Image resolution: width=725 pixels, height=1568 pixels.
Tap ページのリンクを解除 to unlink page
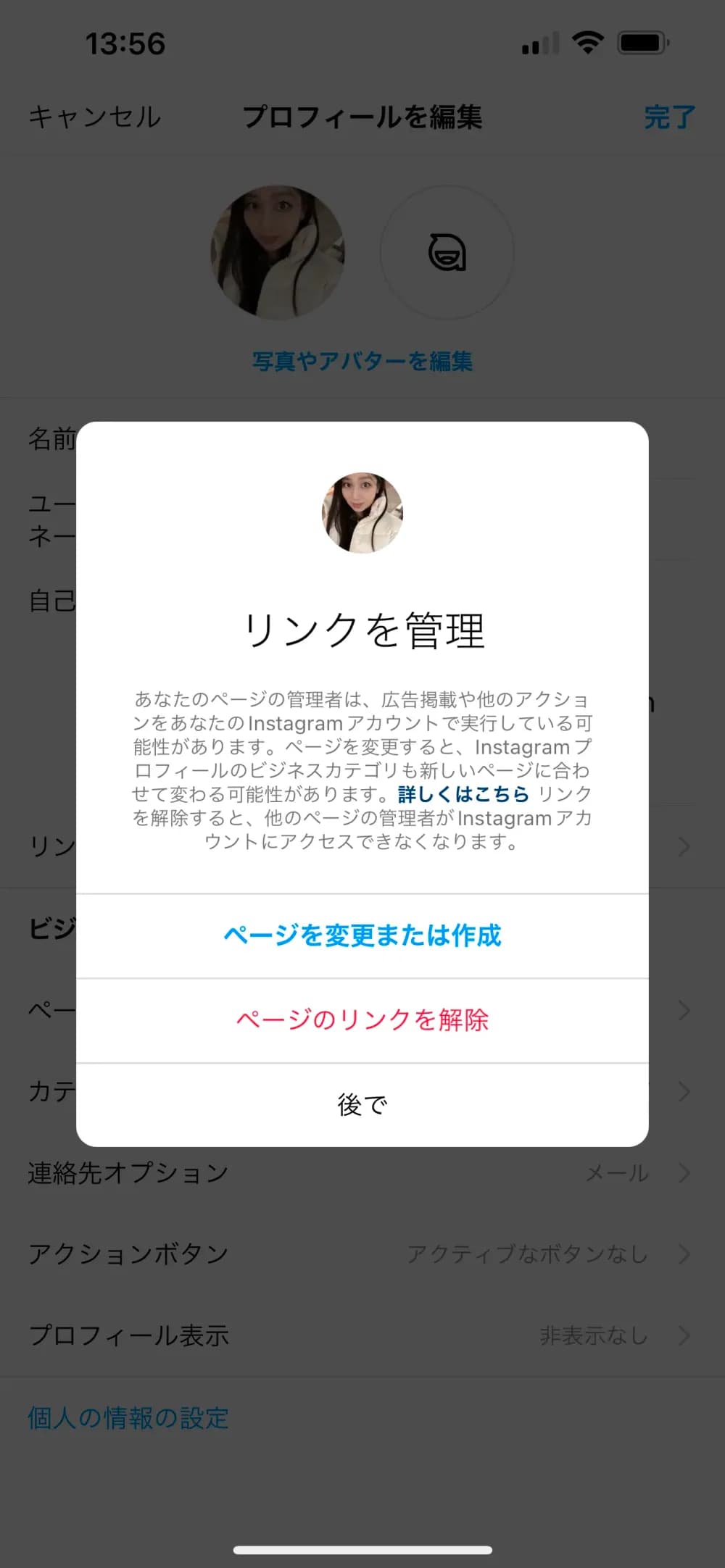[x=362, y=1020]
